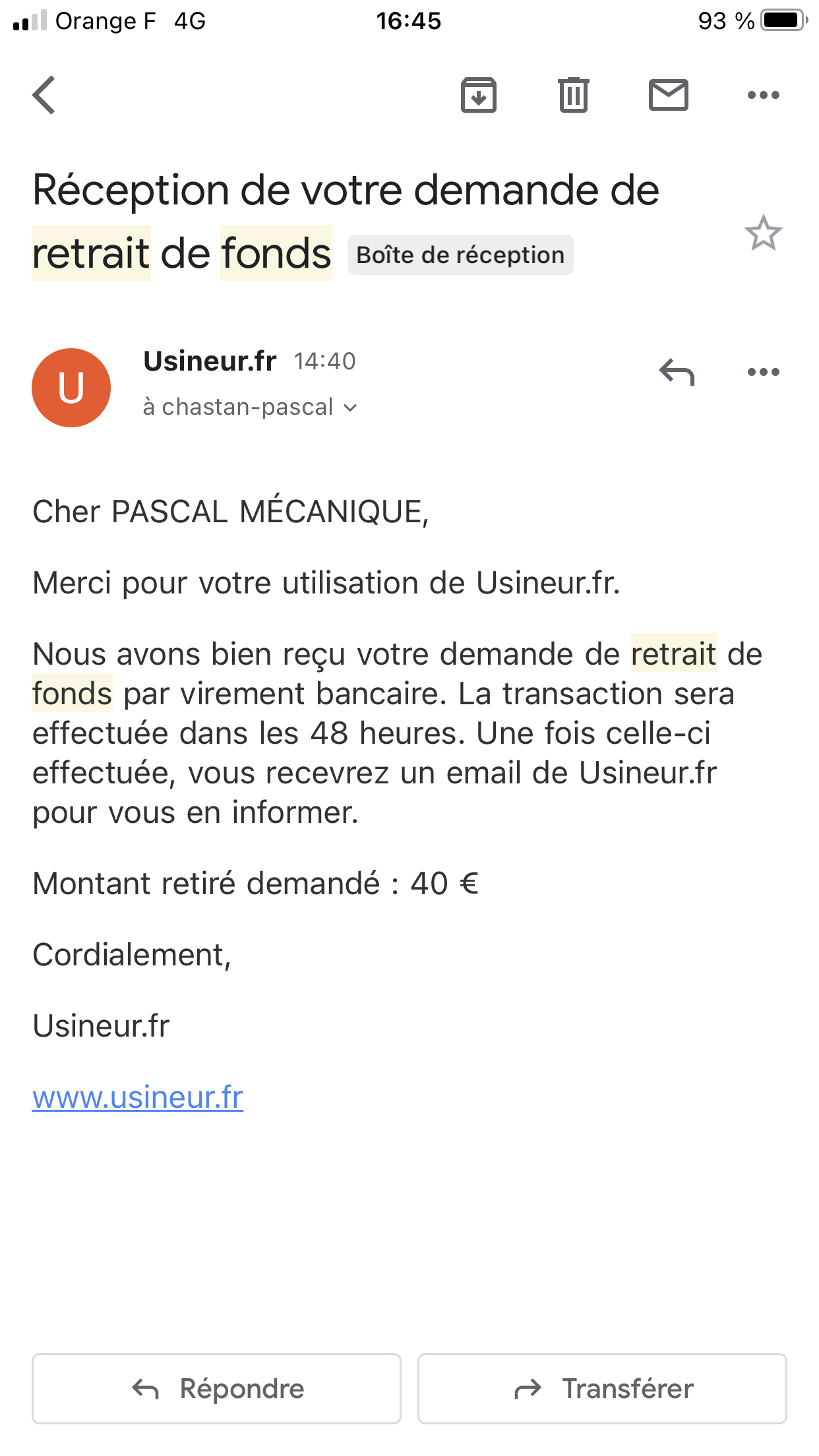
Task: Open the top toolbar overflow menu
Action: pos(763,95)
